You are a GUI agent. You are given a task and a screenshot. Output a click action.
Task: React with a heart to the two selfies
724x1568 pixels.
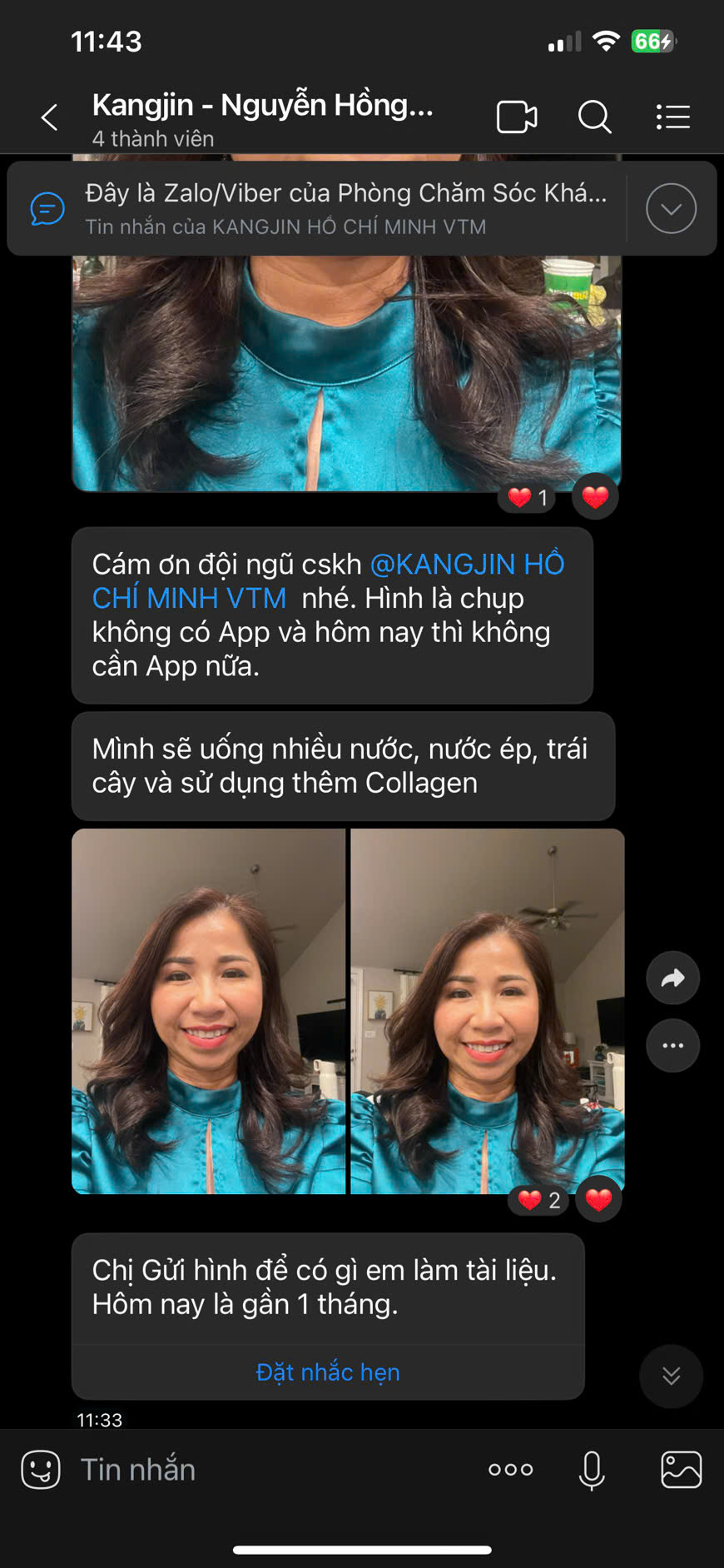(598, 1200)
